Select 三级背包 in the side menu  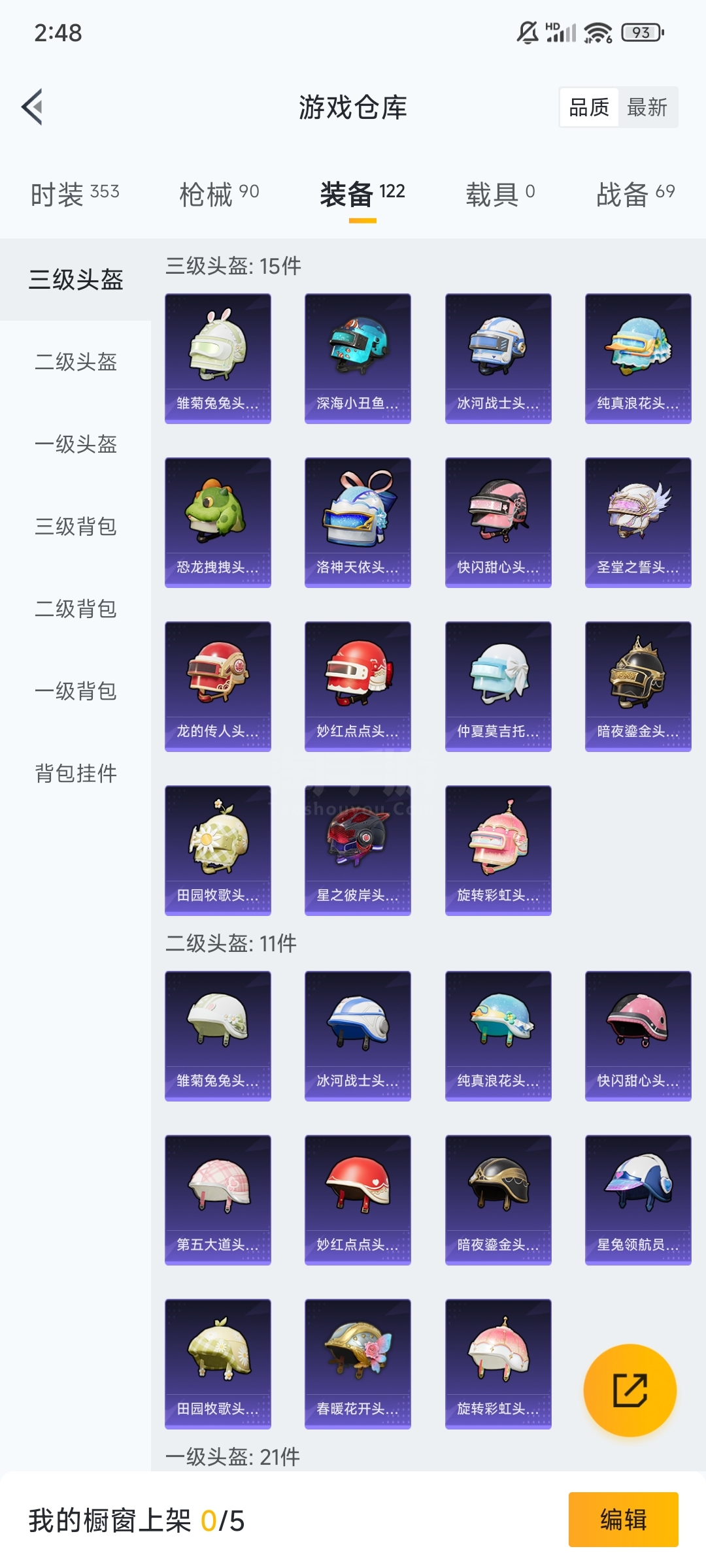click(x=76, y=527)
